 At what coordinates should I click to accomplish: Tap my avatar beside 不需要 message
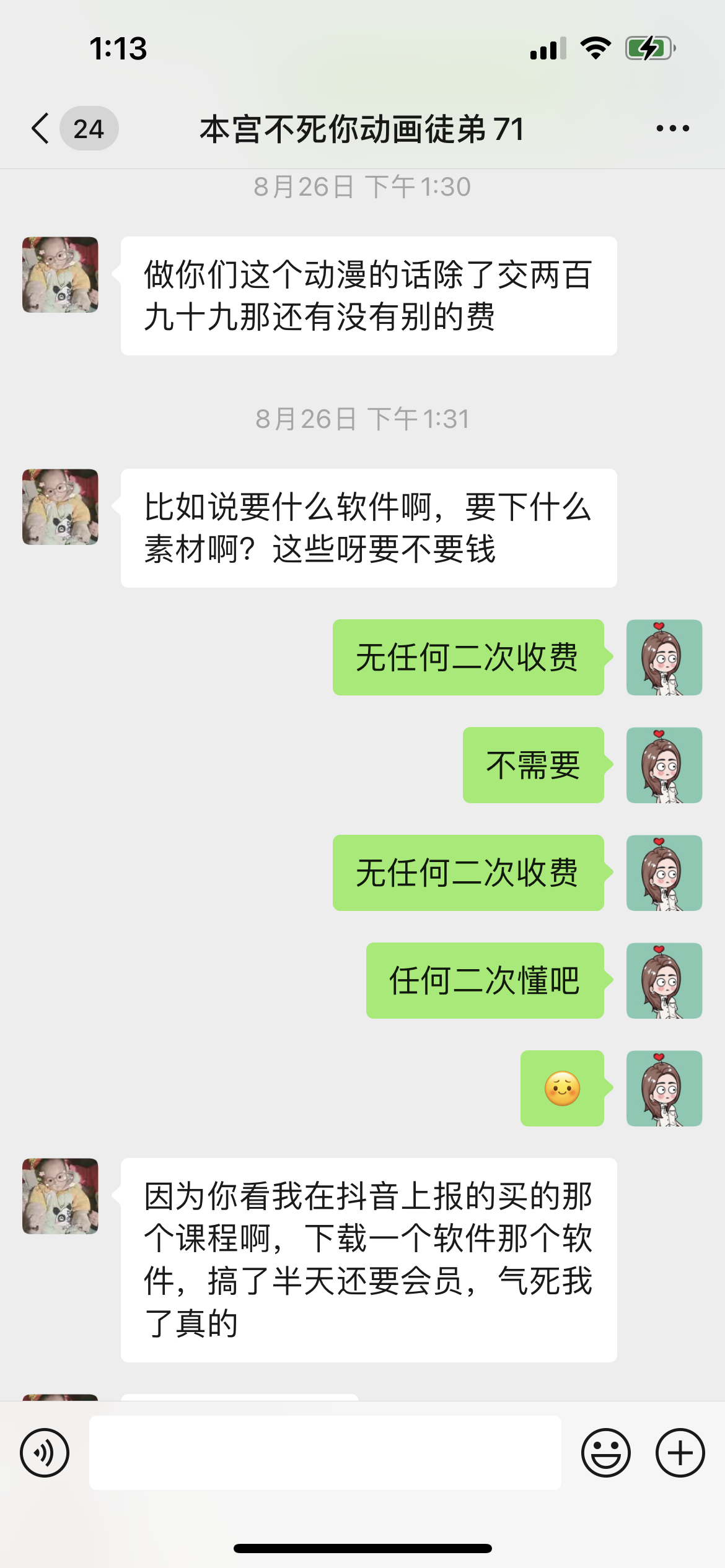point(664,765)
